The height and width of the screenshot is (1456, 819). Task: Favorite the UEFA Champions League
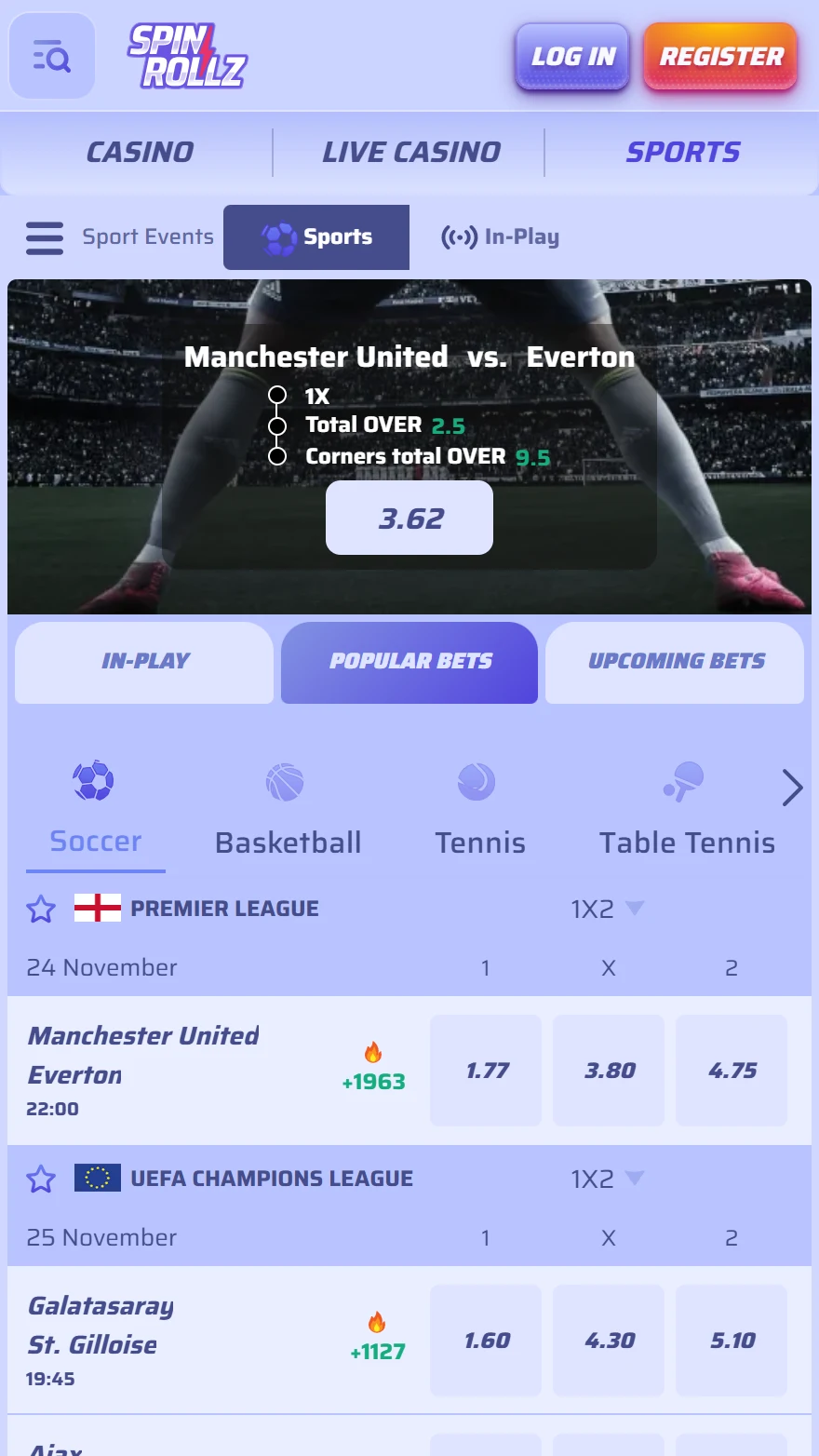41,1179
